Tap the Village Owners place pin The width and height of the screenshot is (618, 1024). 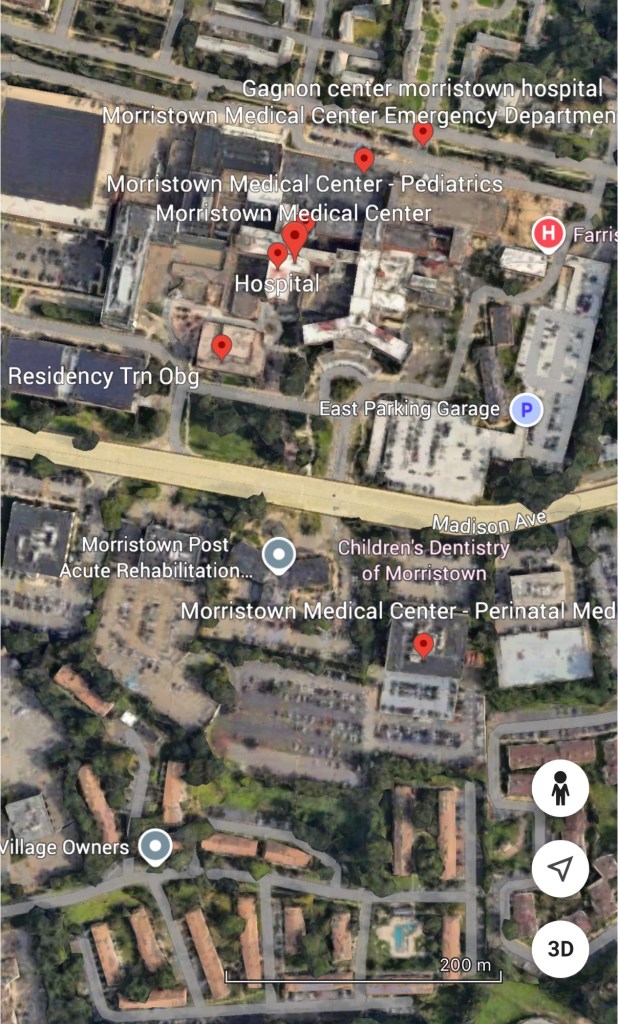(154, 846)
